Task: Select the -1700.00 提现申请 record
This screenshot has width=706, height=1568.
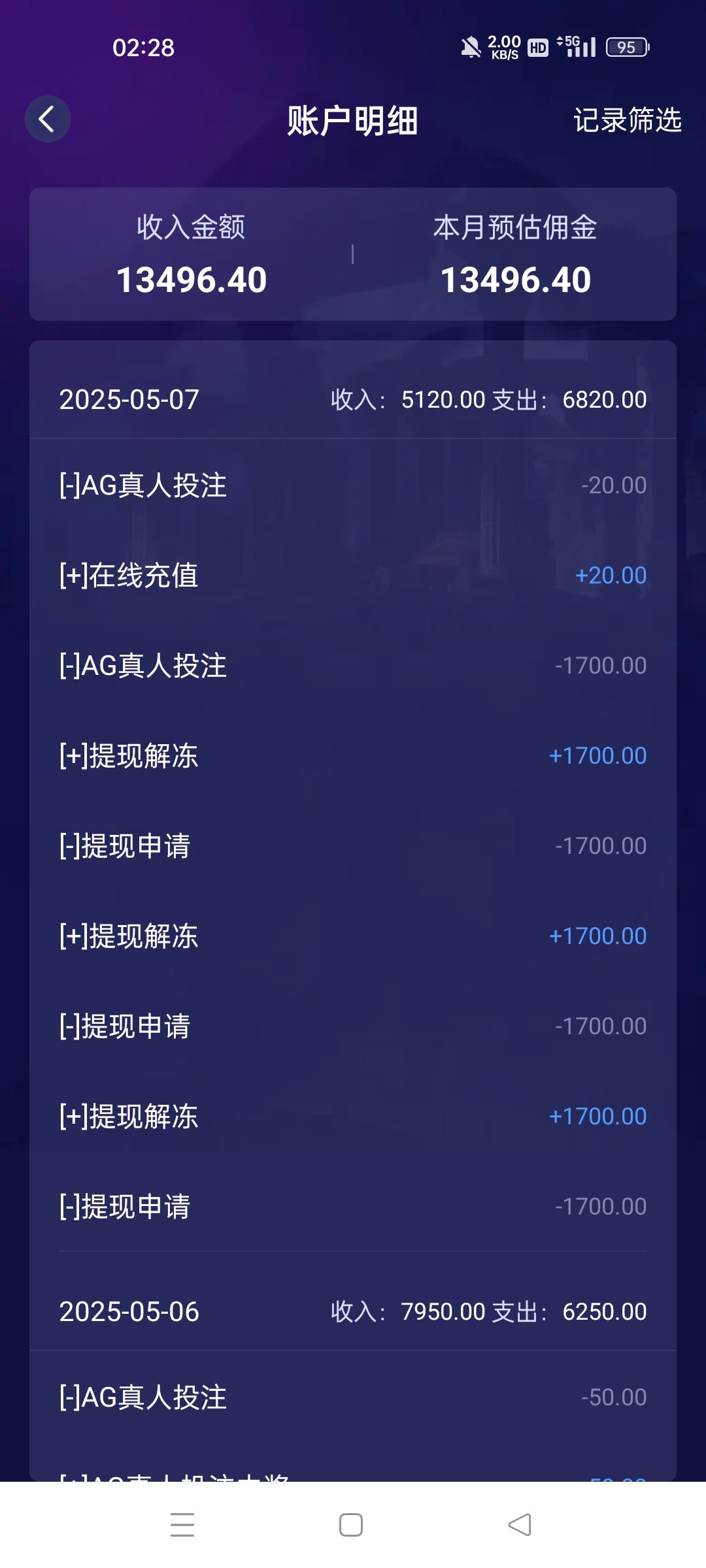Action: (x=353, y=845)
